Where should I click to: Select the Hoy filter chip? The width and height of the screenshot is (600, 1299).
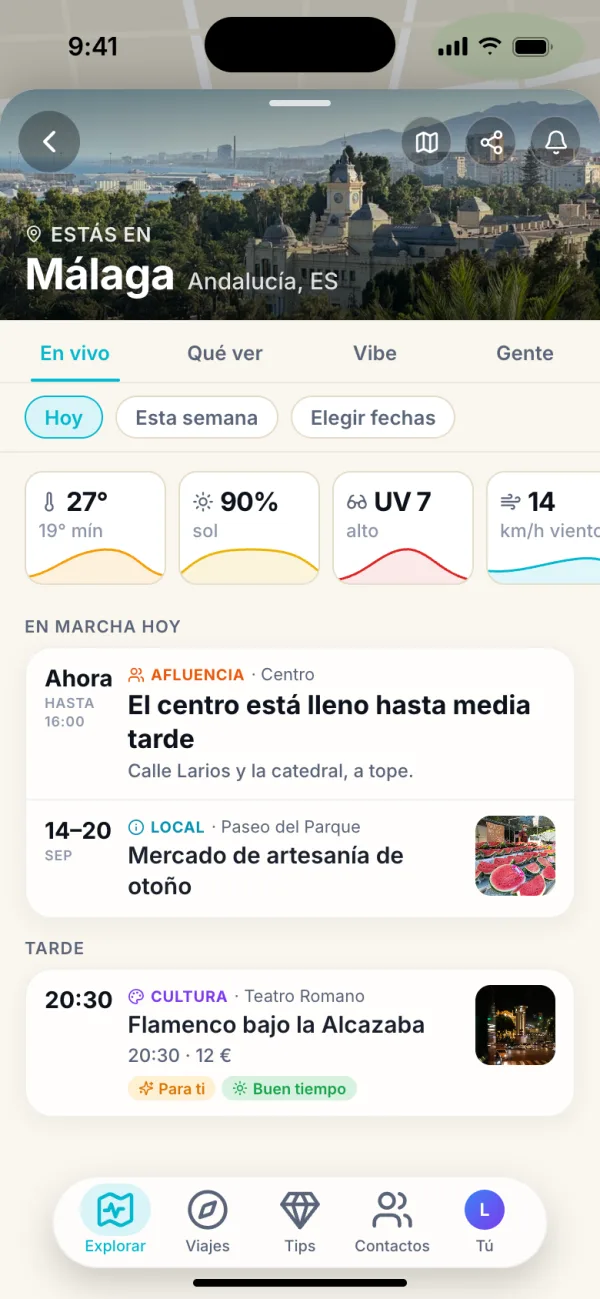pos(63,418)
